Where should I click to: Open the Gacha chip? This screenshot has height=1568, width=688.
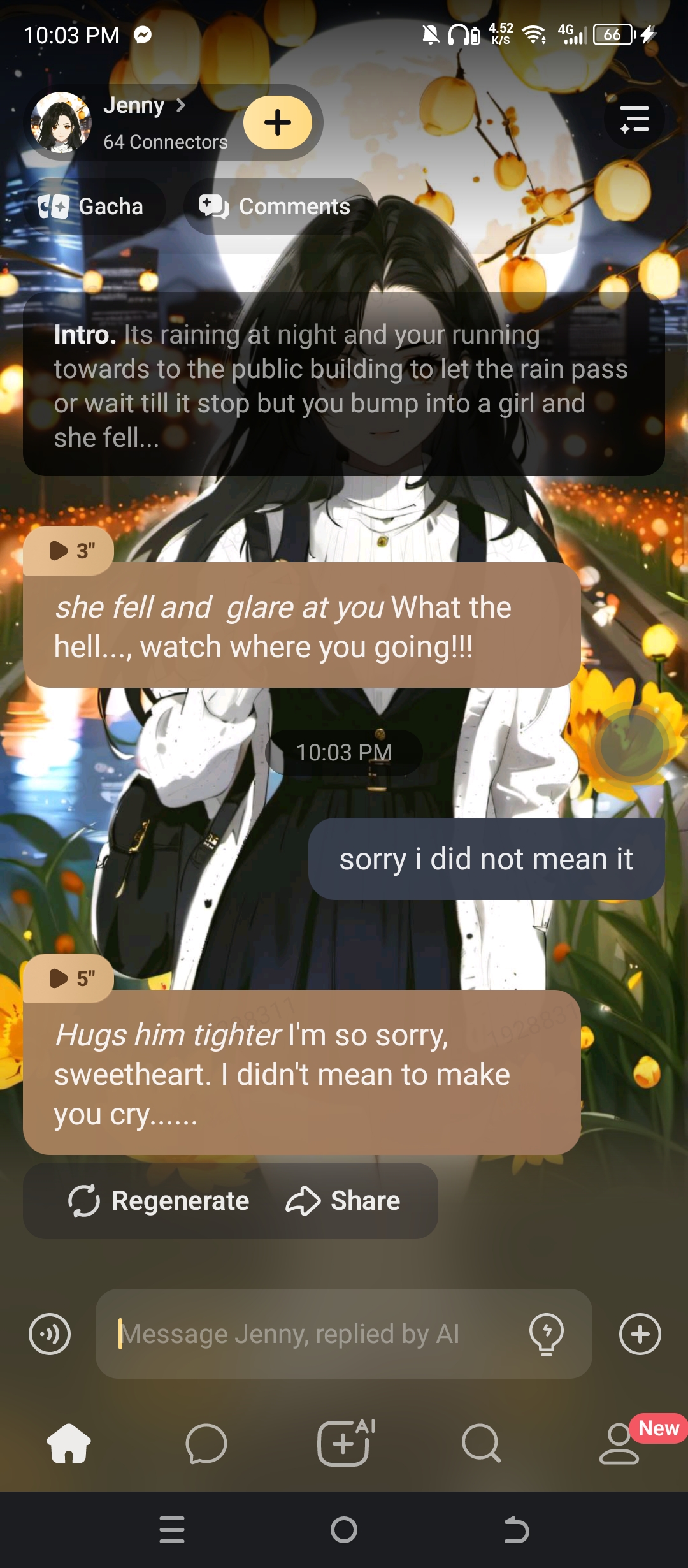click(92, 207)
